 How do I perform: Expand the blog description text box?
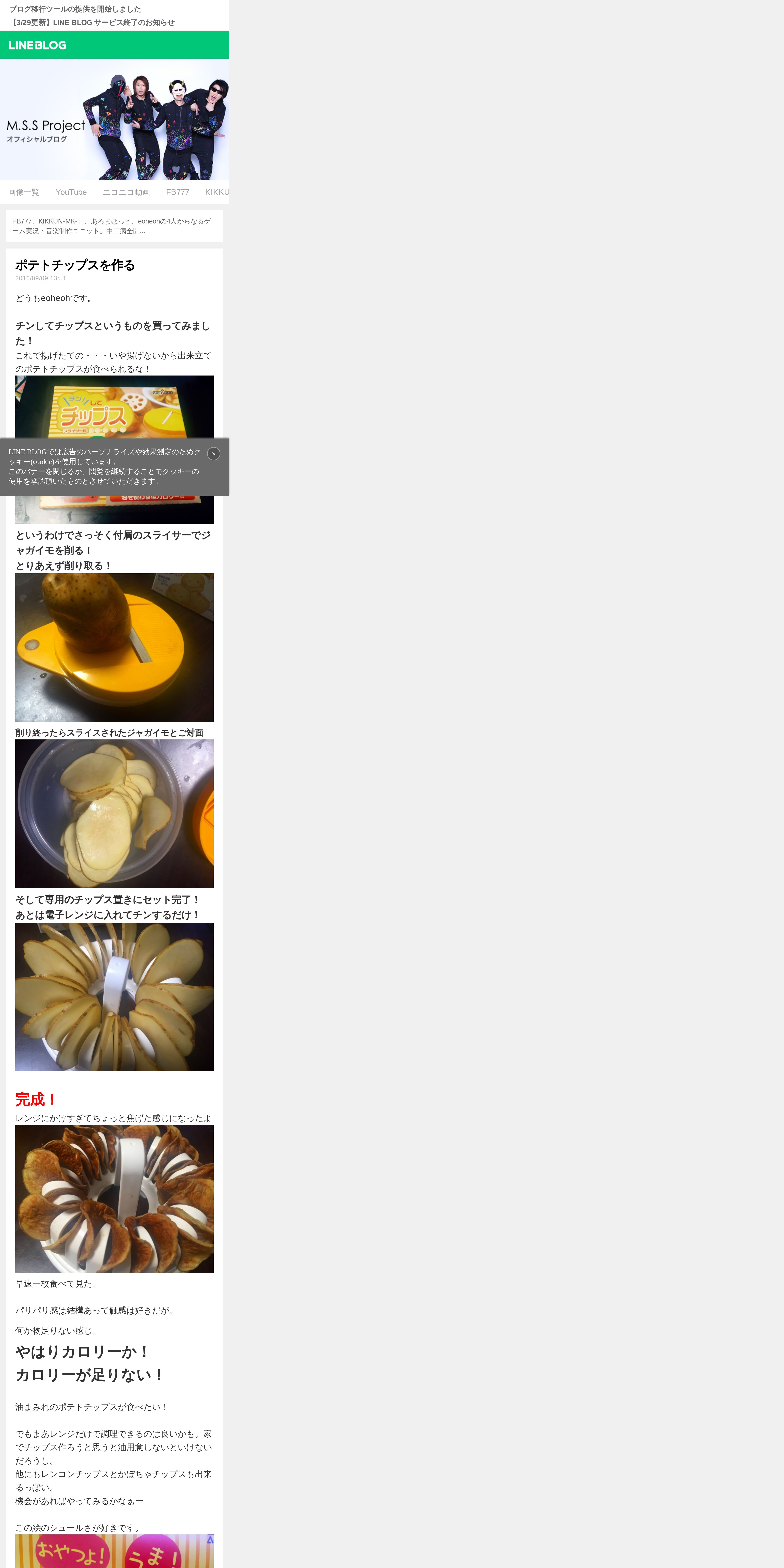point(114,226)
